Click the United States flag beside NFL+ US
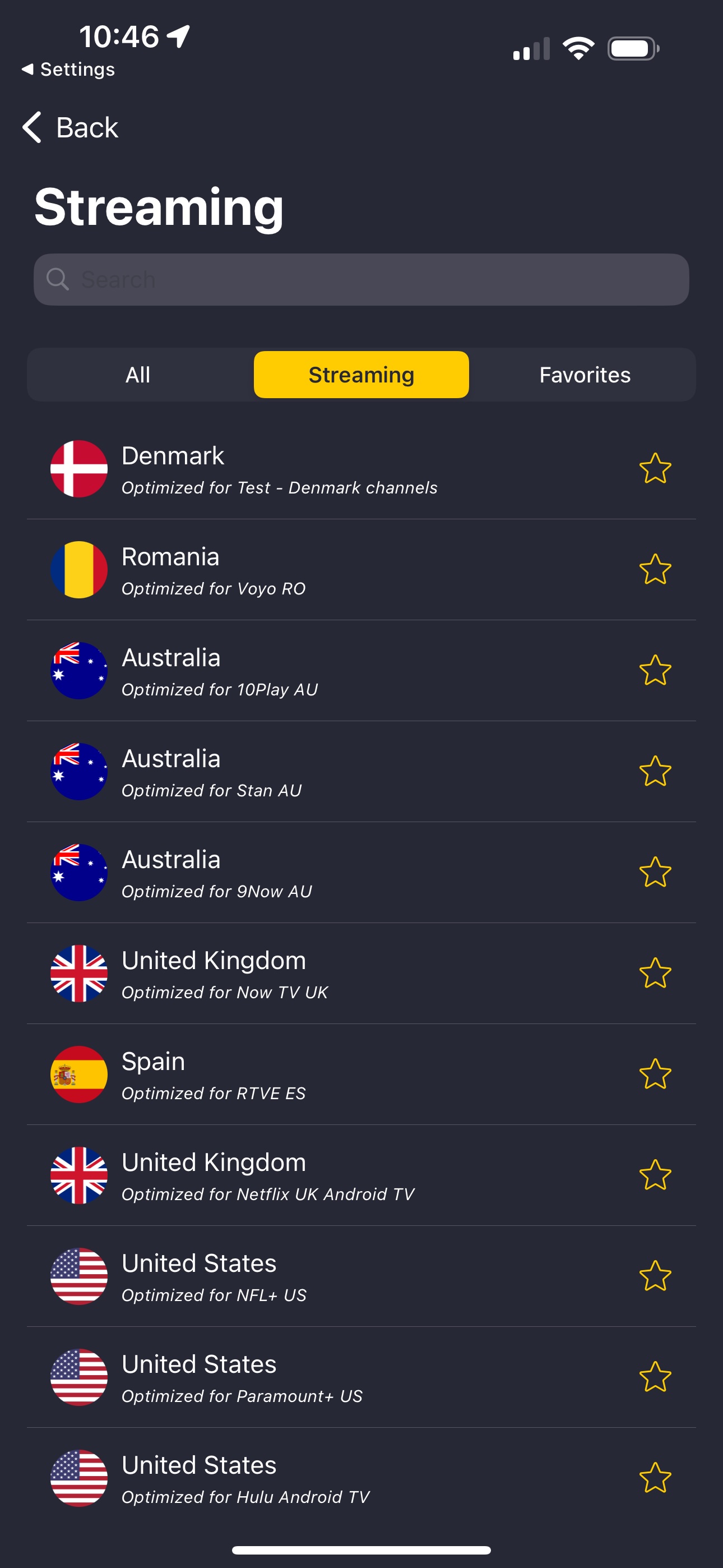This screenshot has width=723, height=1568. click(x=79, y=1276)
